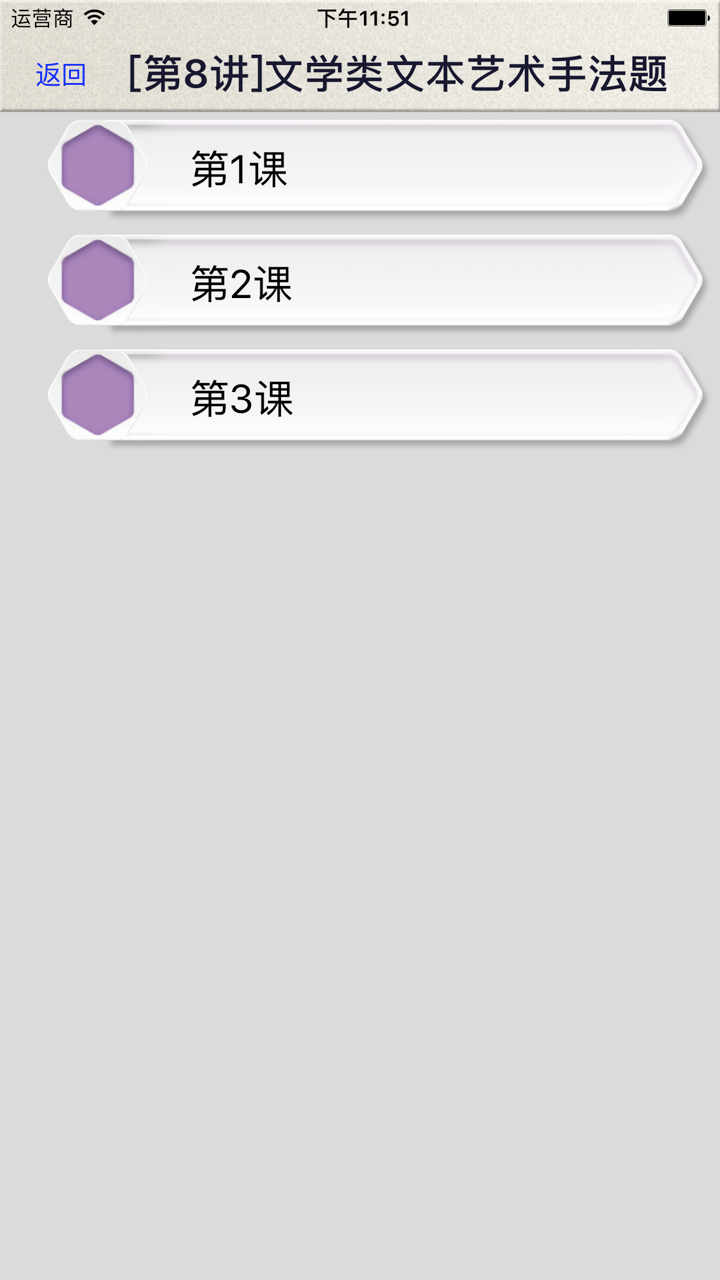720x1280 pixels.
Task: Tap the title [第8讲]文学类文本艺术手法题
Action: pyautogui.click(x=400, y=74)
